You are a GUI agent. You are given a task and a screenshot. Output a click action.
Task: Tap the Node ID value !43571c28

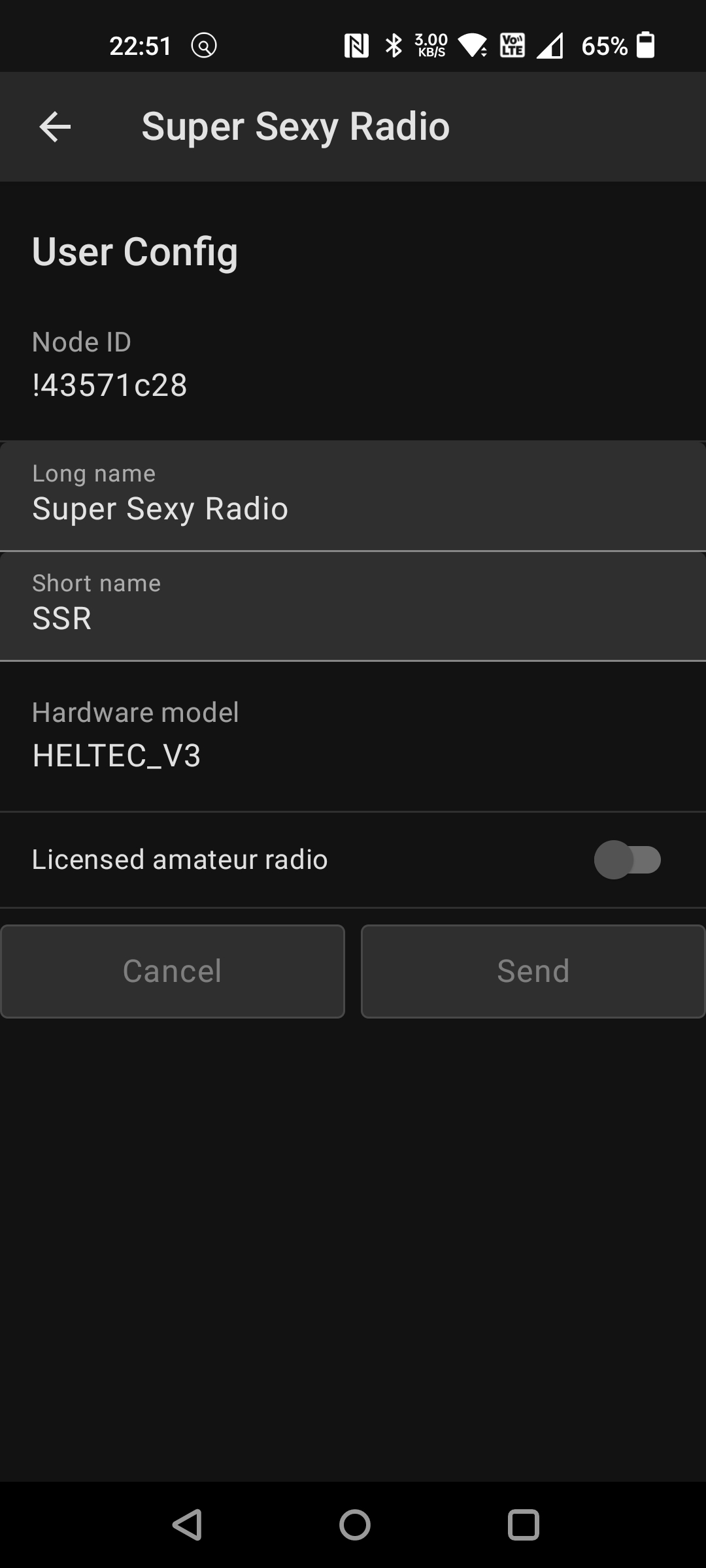point(109,385)
